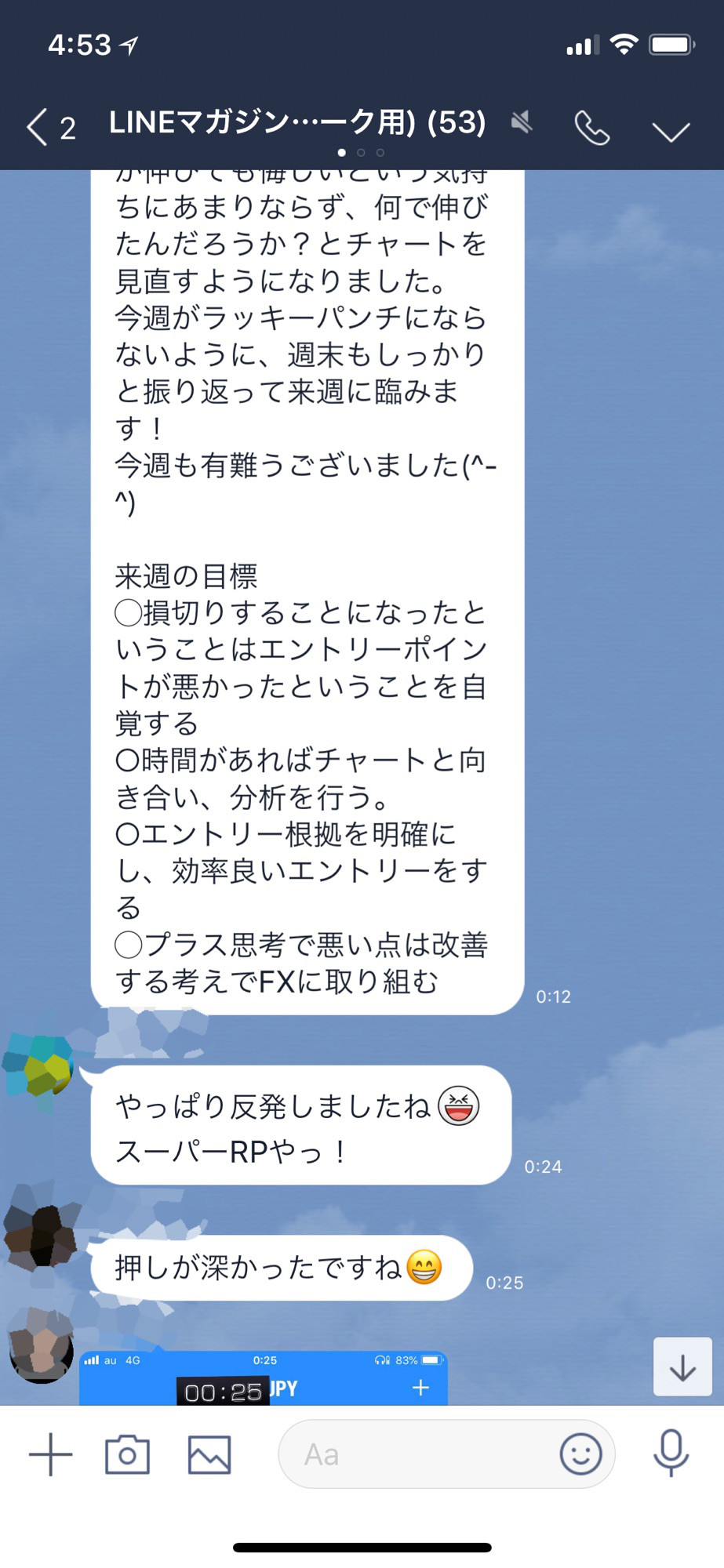
Task: Open the emoji and sticker picker
Action: (x=580, y=1454)
